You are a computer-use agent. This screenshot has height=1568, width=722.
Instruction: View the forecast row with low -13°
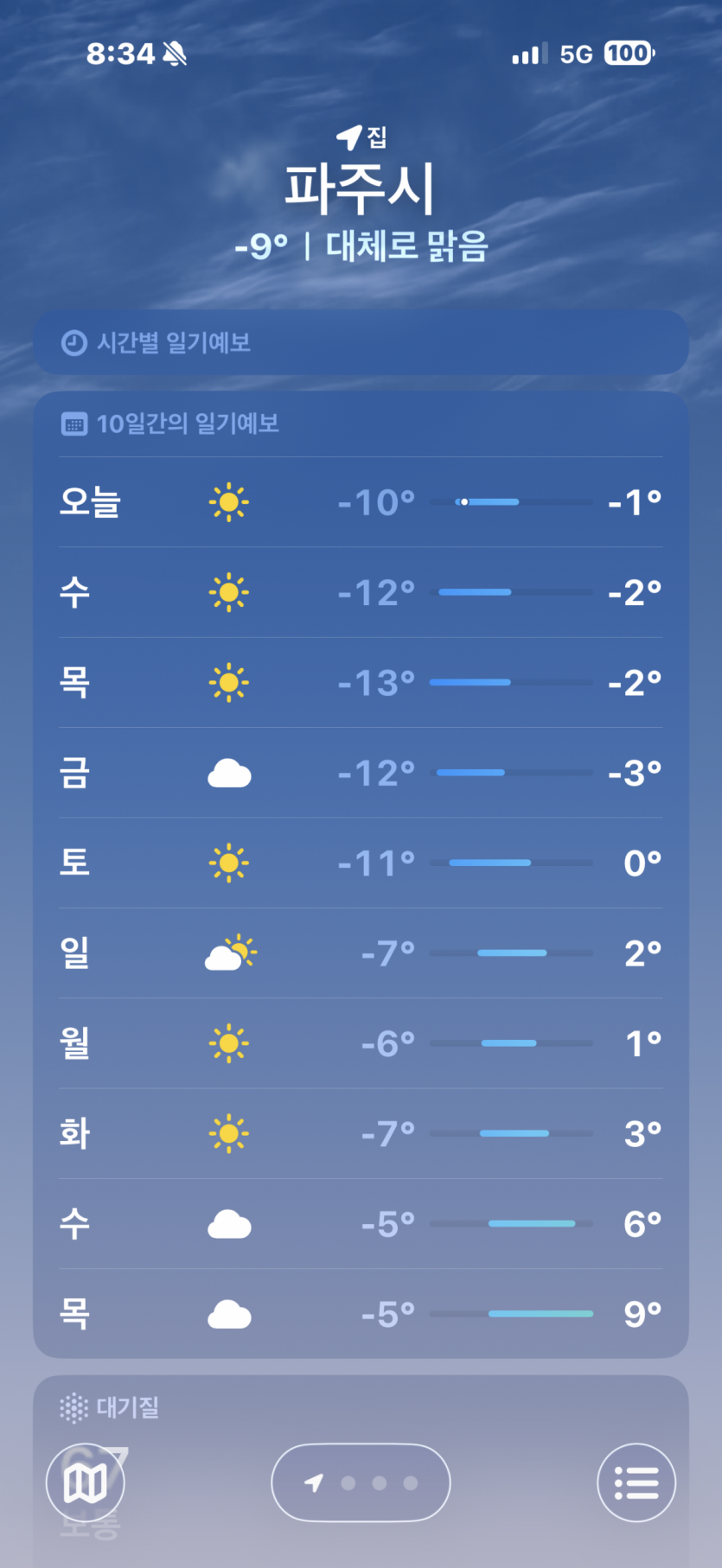tap(361, 683)
